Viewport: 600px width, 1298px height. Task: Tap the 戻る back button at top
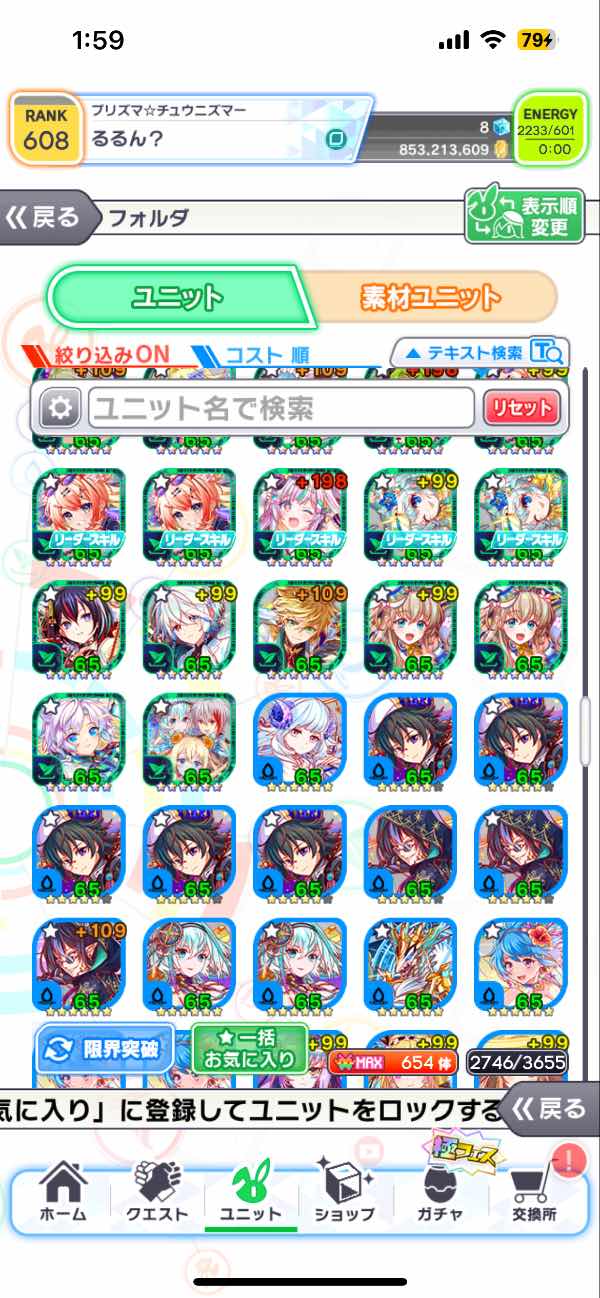pos(50,217)
